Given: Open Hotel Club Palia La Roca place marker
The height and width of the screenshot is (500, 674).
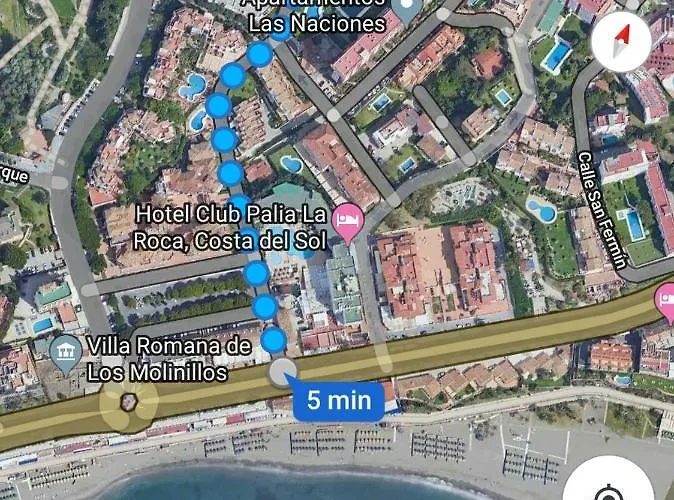Looking at the screenshot, I should click(x=347, y=221).
